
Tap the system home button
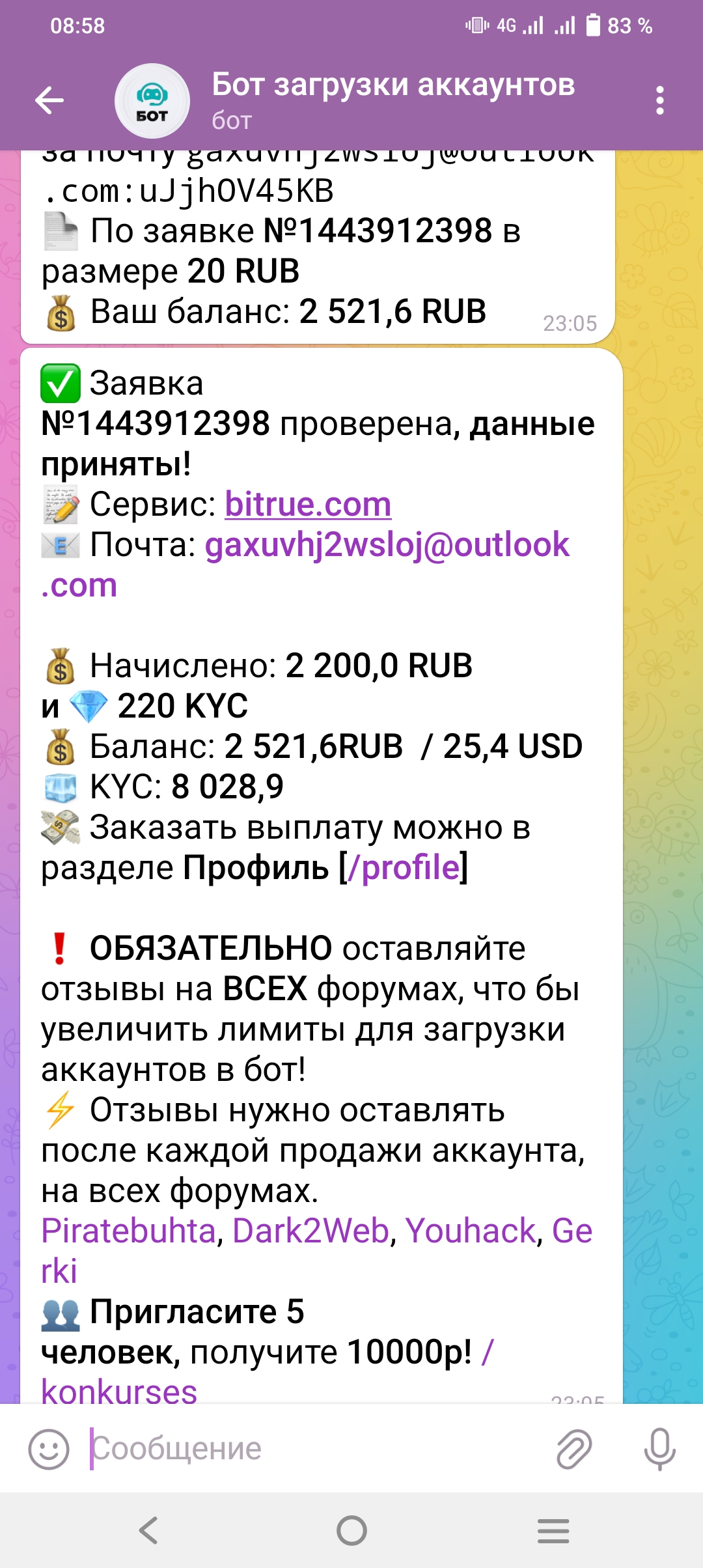[x=351, y=1530]
